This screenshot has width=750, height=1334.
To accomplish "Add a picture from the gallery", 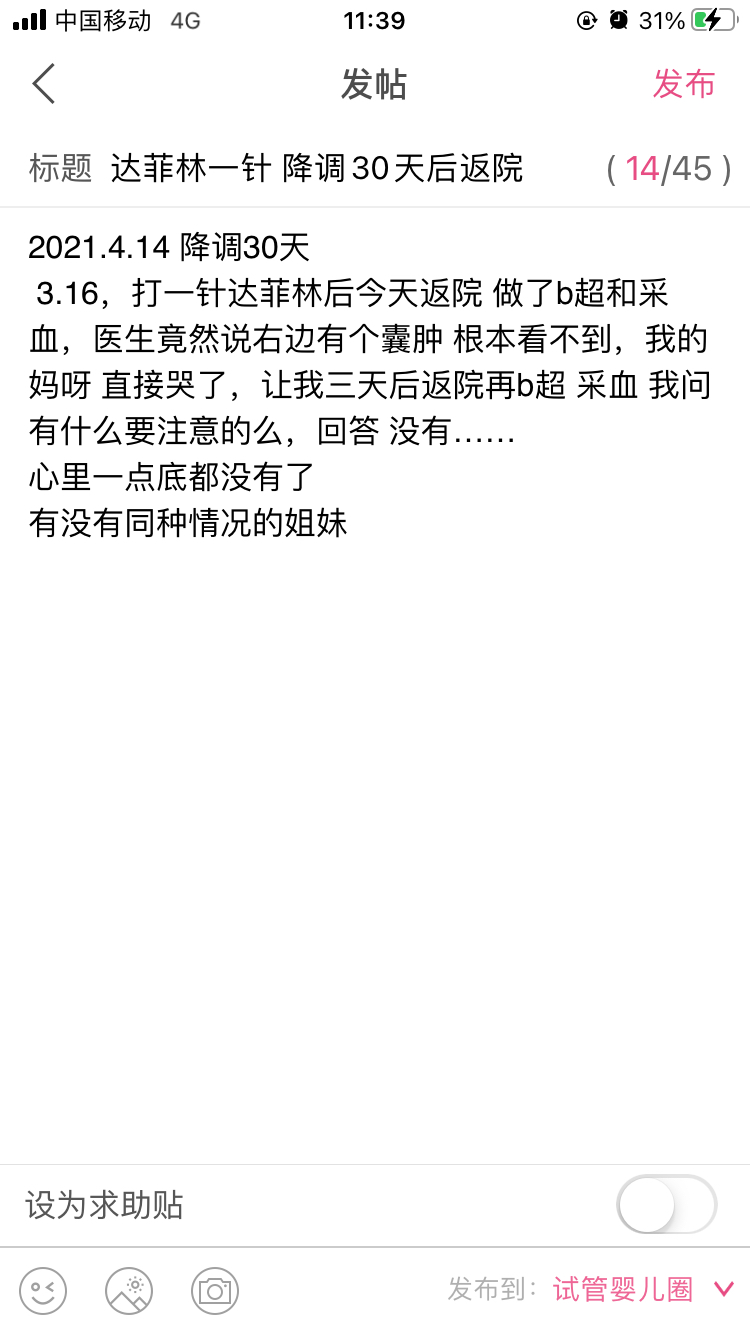I will pos(129,1290).
